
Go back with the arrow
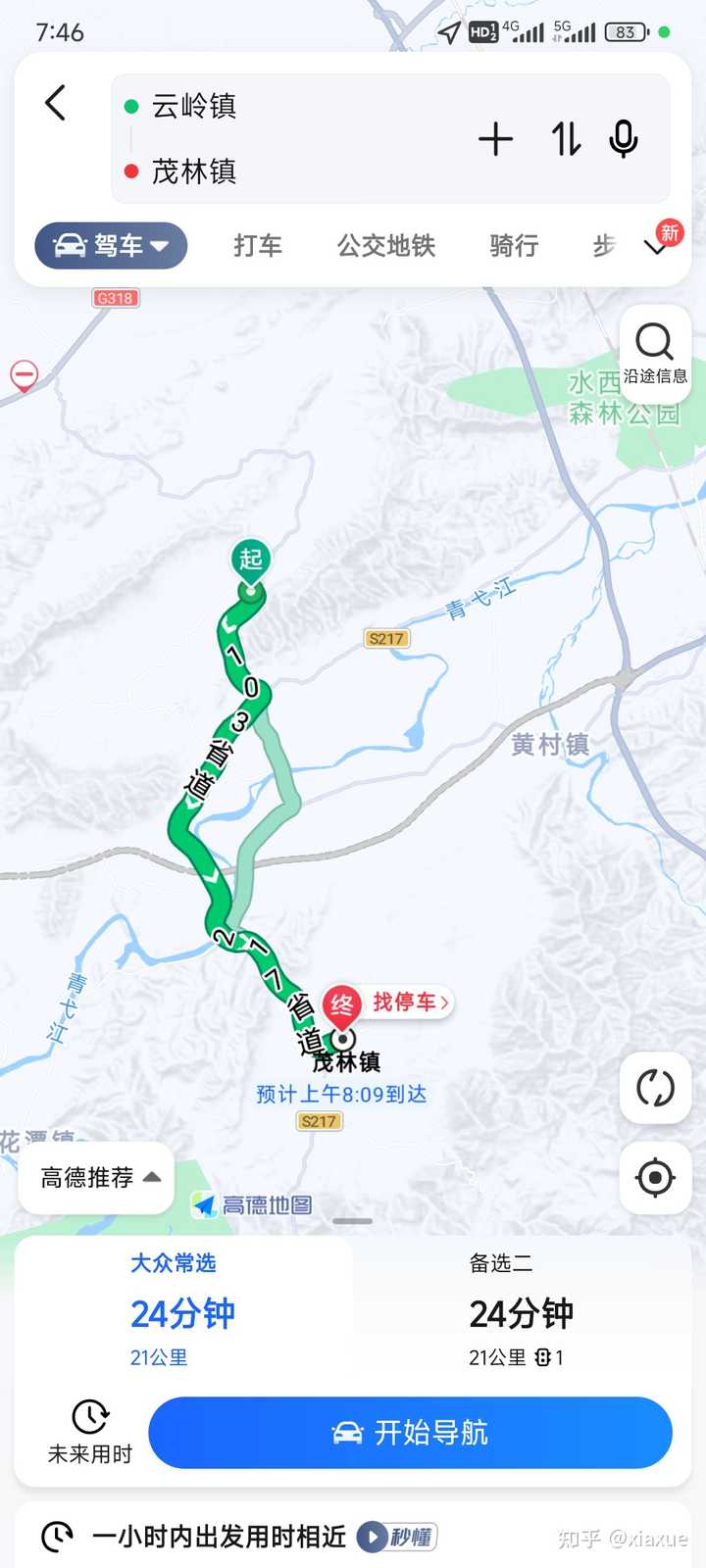coord(55,103)
